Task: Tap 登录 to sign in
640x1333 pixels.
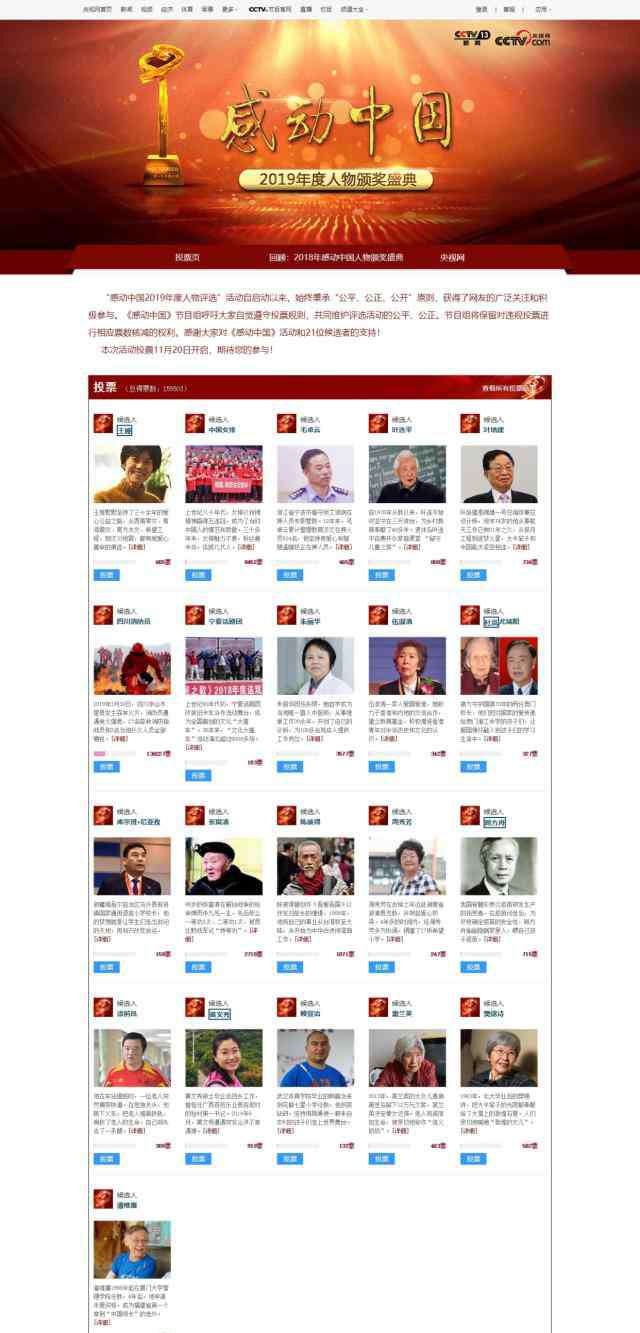Action: pyautogui.click(x=481, y=9)
